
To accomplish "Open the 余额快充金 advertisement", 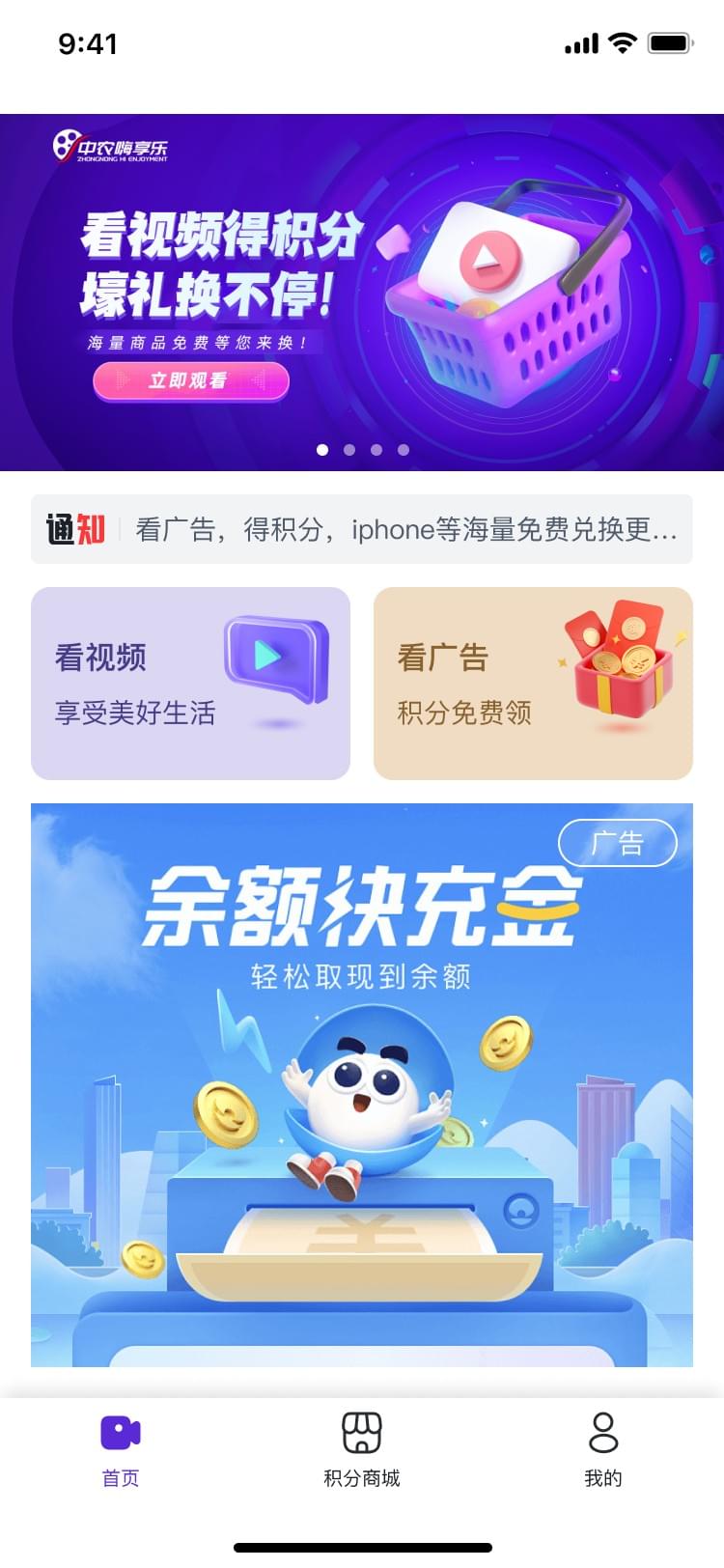I will pyautogui.click(x=362, y=1084).
